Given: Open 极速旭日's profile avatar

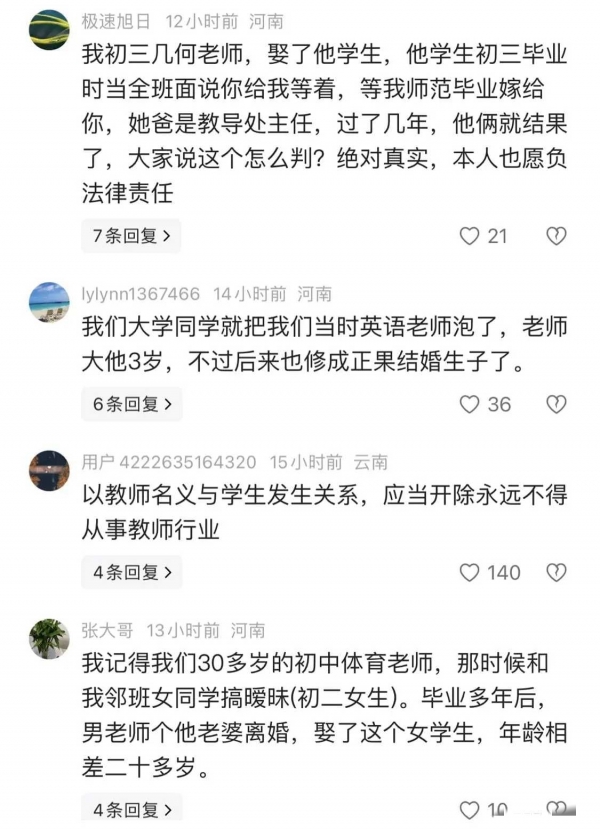Looking at the screenshot, I should pos(49,30).
